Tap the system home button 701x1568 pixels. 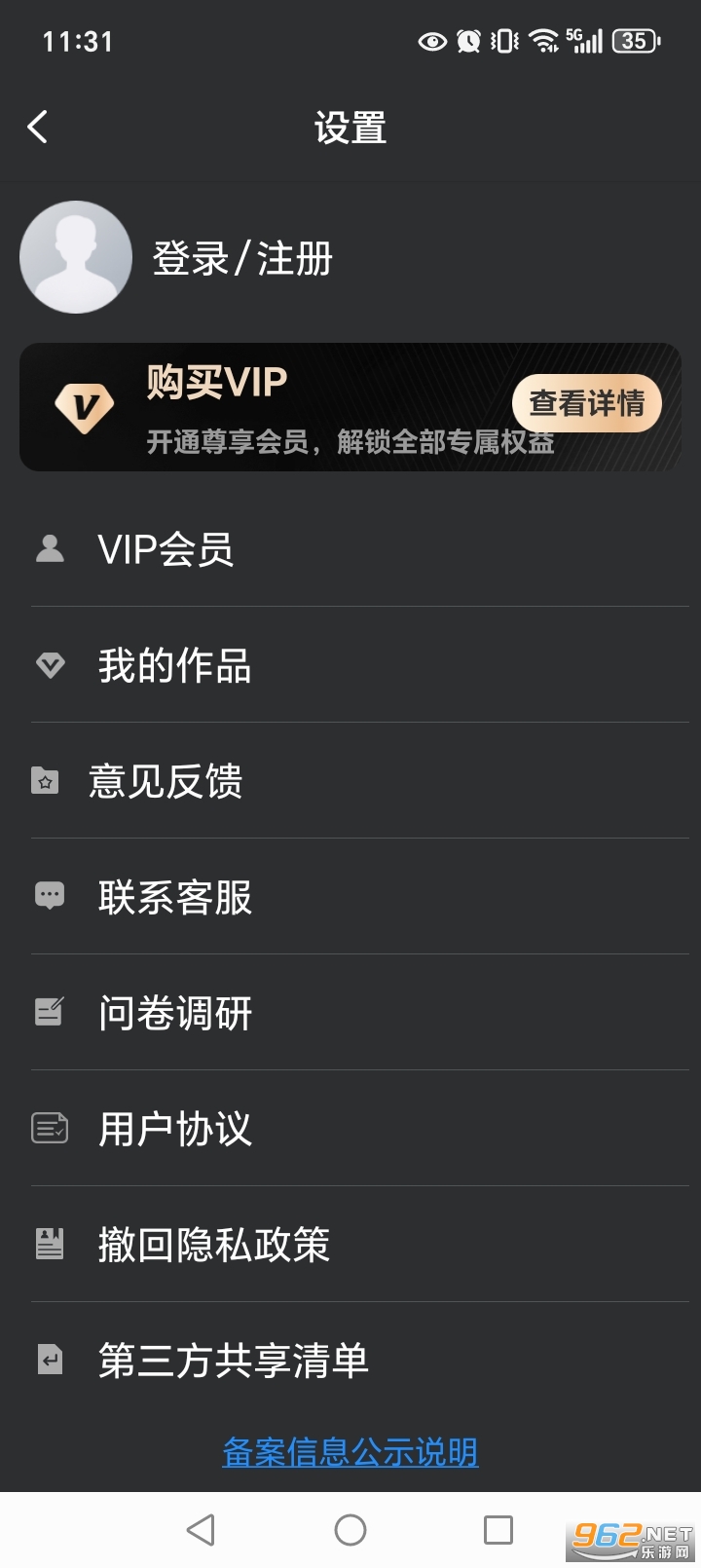(350, 1530)
